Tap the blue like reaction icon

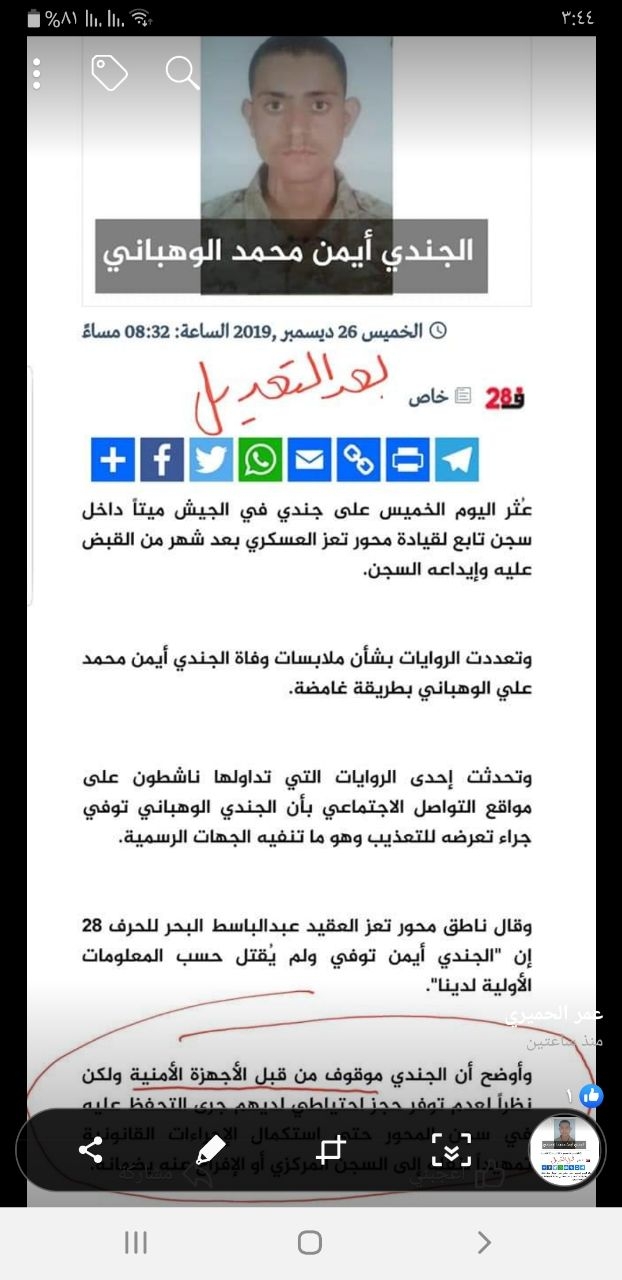(591, 1095)
